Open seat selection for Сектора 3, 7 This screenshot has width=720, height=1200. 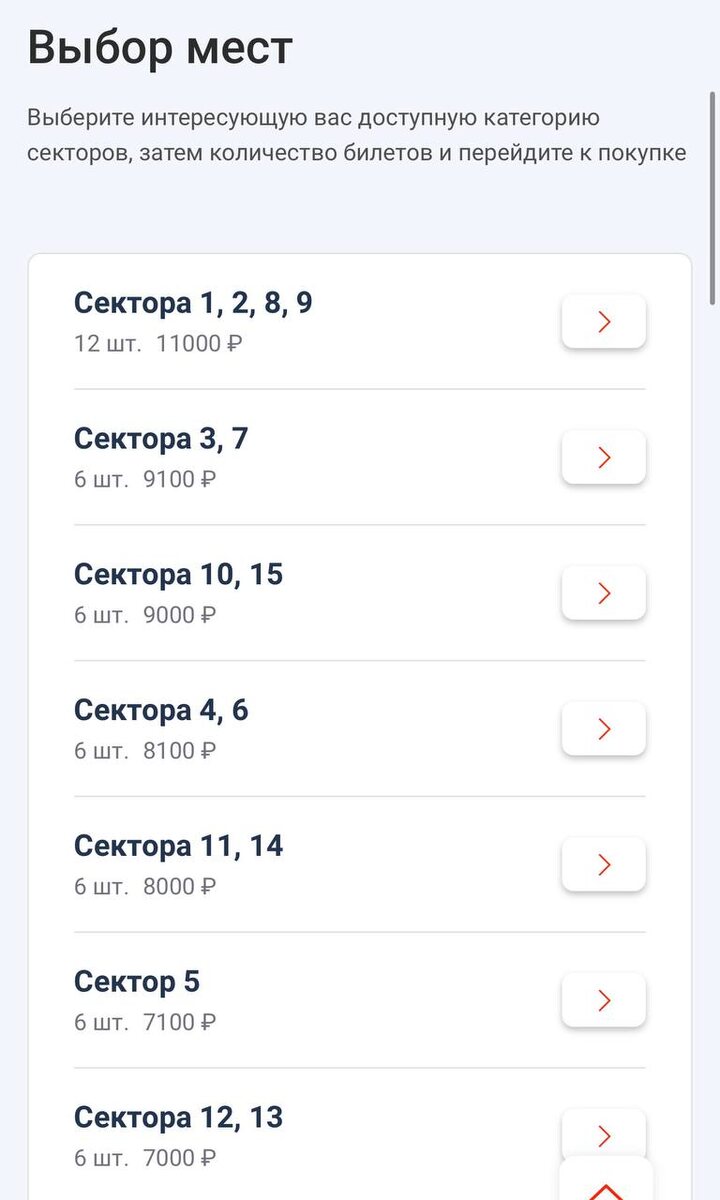pyautogui.click(x=603, y=457)
